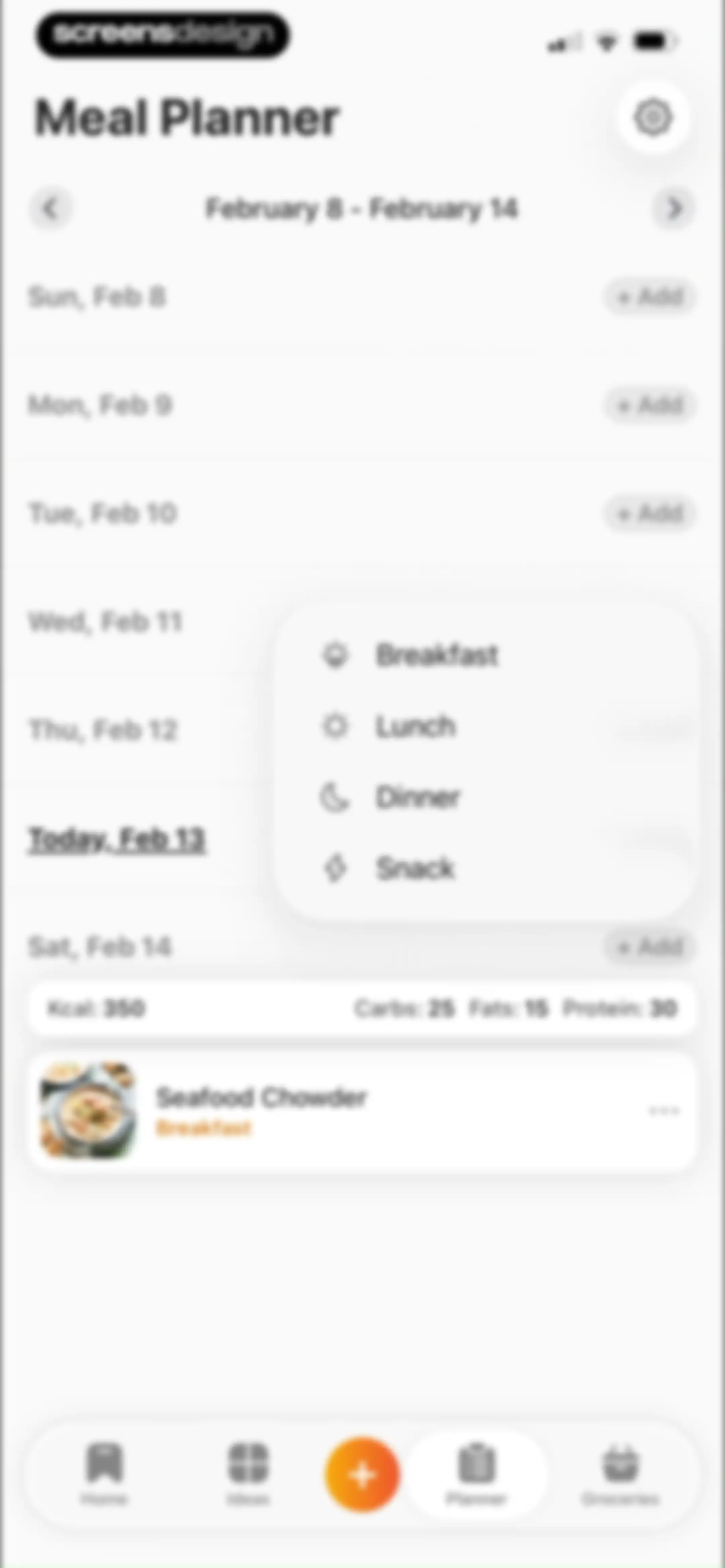Viewport: 725px width, 1568px height.
Task: Go to the next week
Action: click(x=673, y=209)
